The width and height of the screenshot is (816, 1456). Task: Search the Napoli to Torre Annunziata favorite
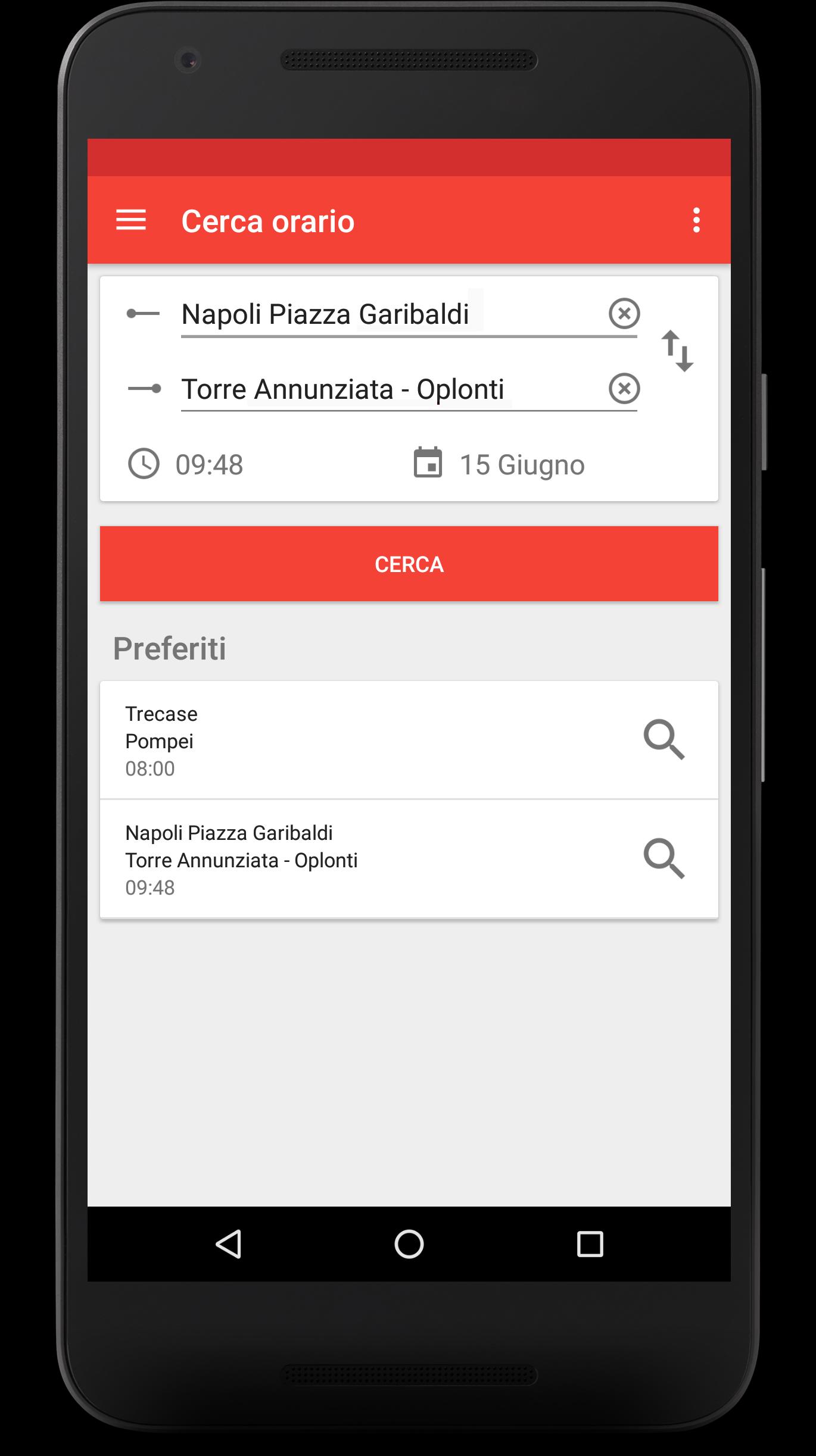(x=664, y=859)
